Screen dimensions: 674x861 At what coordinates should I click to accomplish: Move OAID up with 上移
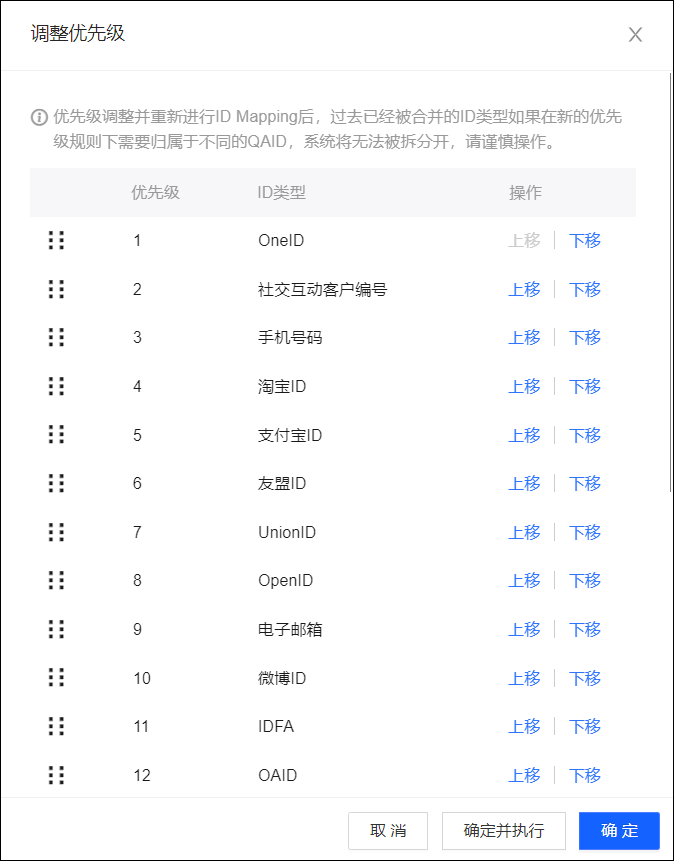pyautogui.click(x=524, y=776)
